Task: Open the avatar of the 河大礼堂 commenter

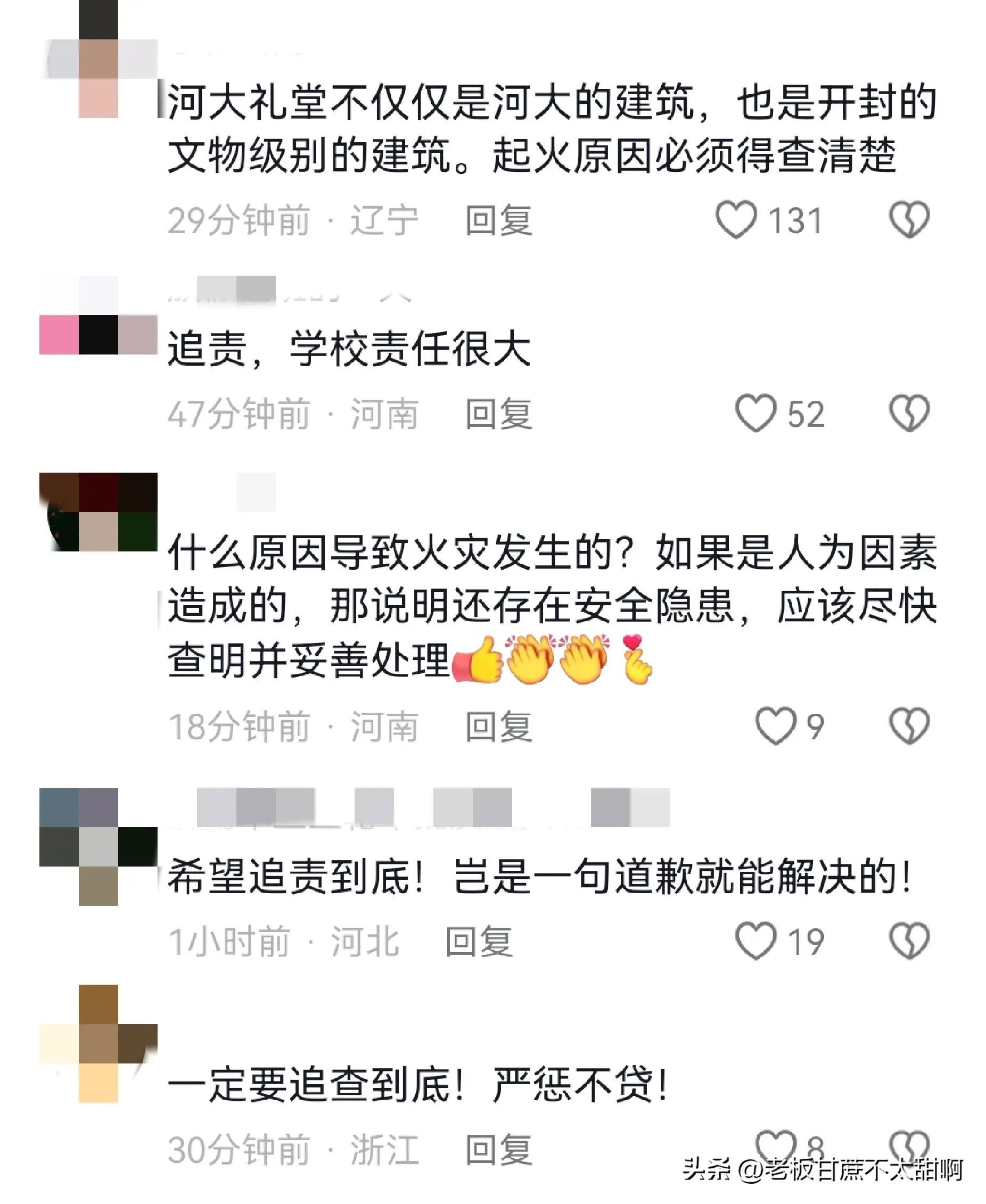Action: (x=98, y=59)
